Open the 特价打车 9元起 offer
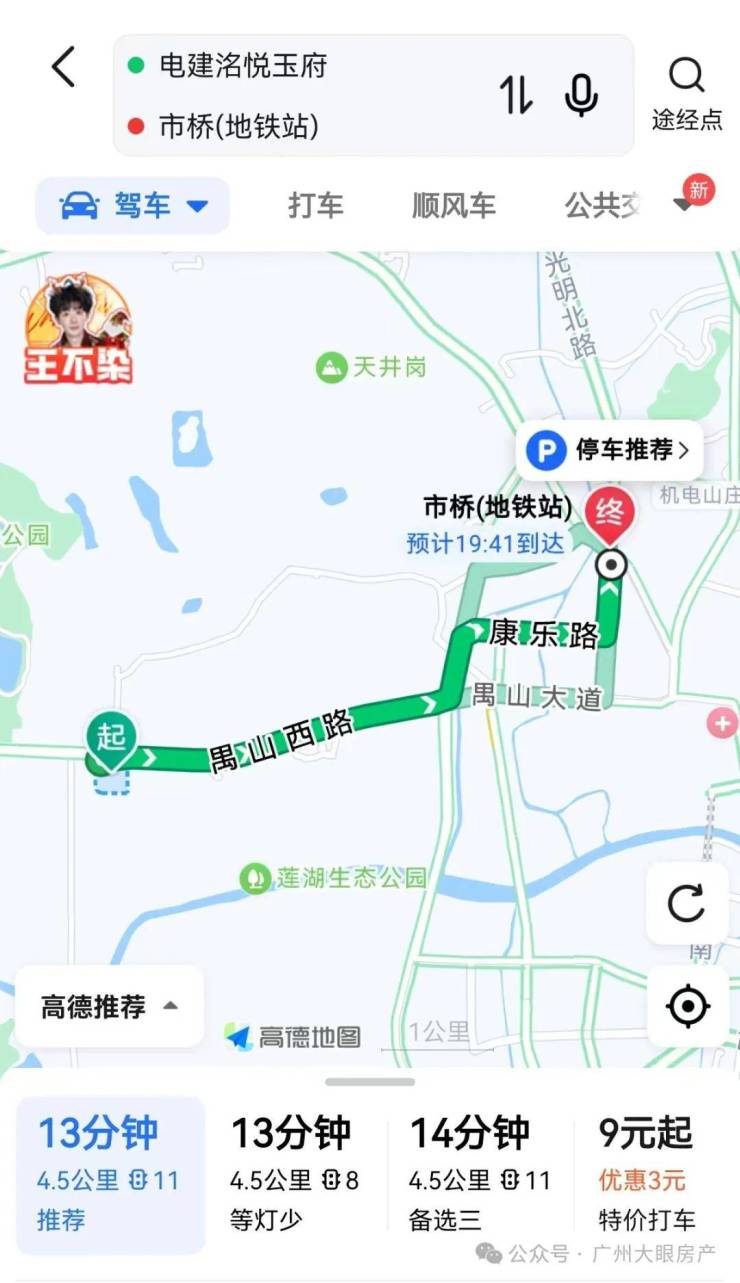 pyautogui.click(x=647, y=1175)
